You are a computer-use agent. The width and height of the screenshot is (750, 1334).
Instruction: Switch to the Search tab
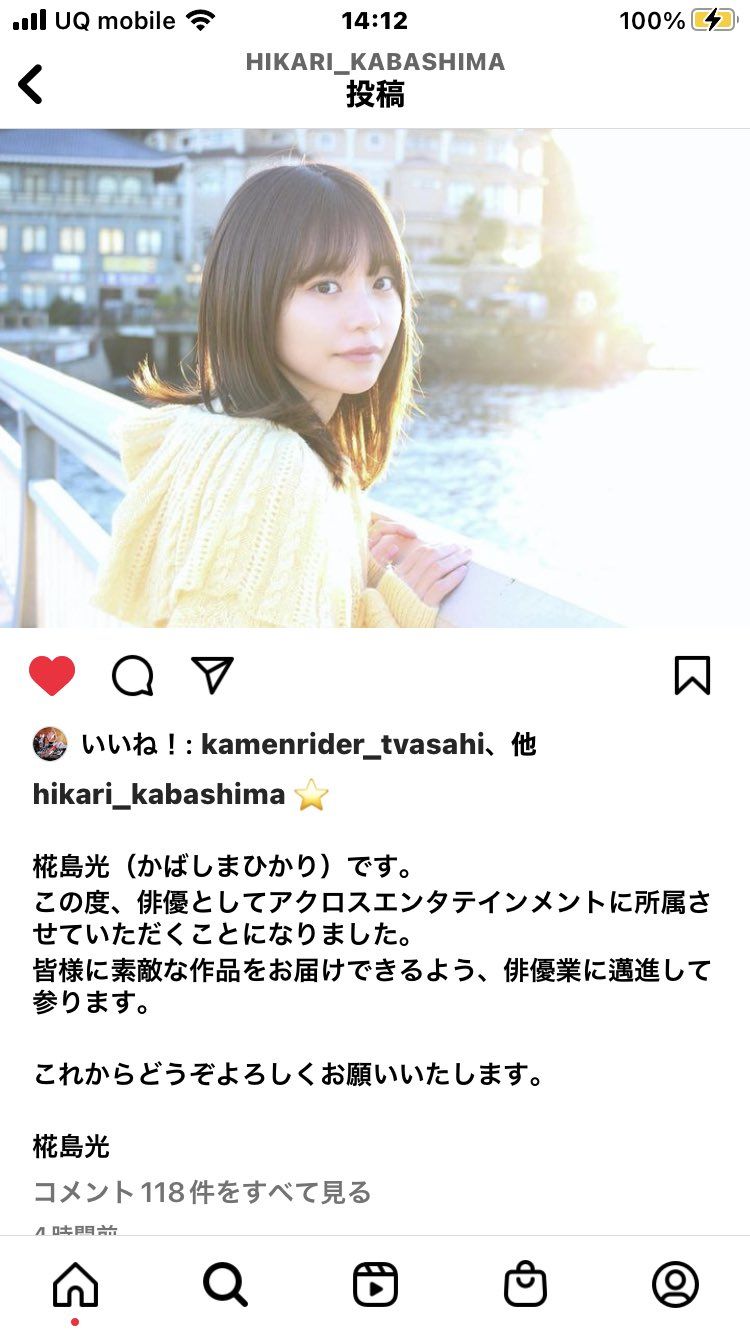click(225, 1284)
